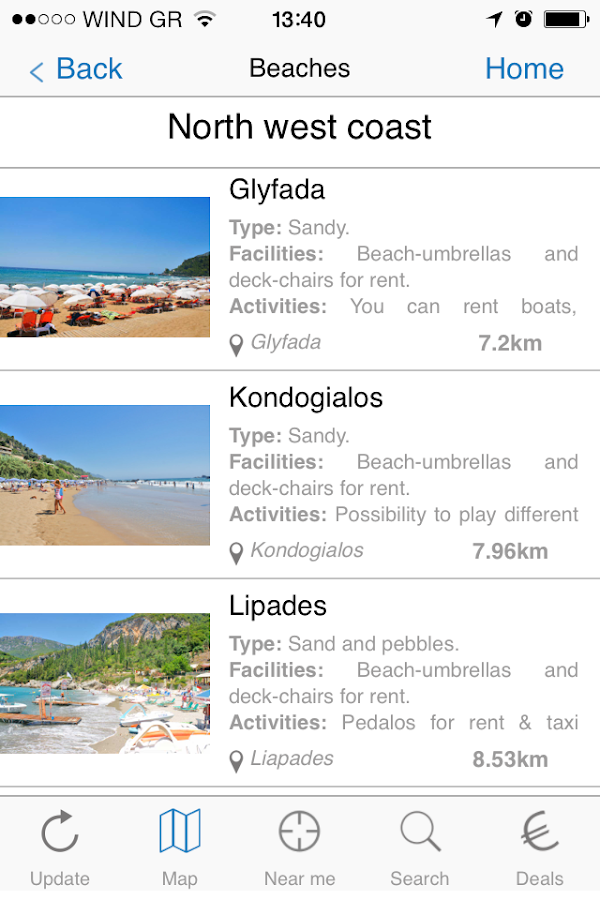
Task: View details for Kondogialos beach
Action: point(300,475)
